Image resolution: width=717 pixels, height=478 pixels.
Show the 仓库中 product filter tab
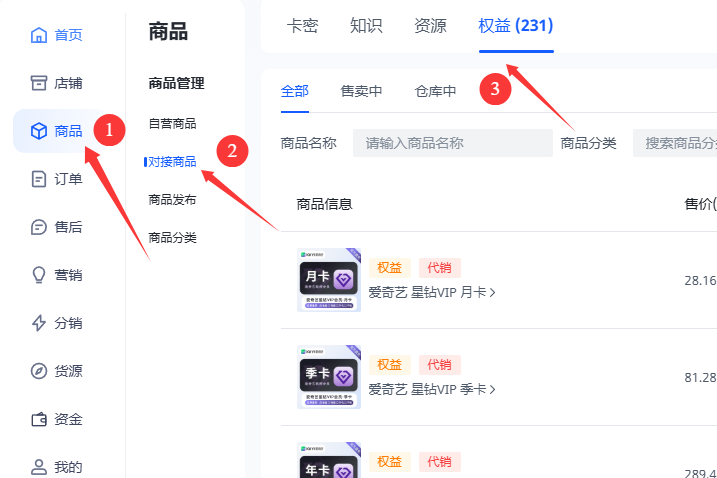[x=436, y=91]
